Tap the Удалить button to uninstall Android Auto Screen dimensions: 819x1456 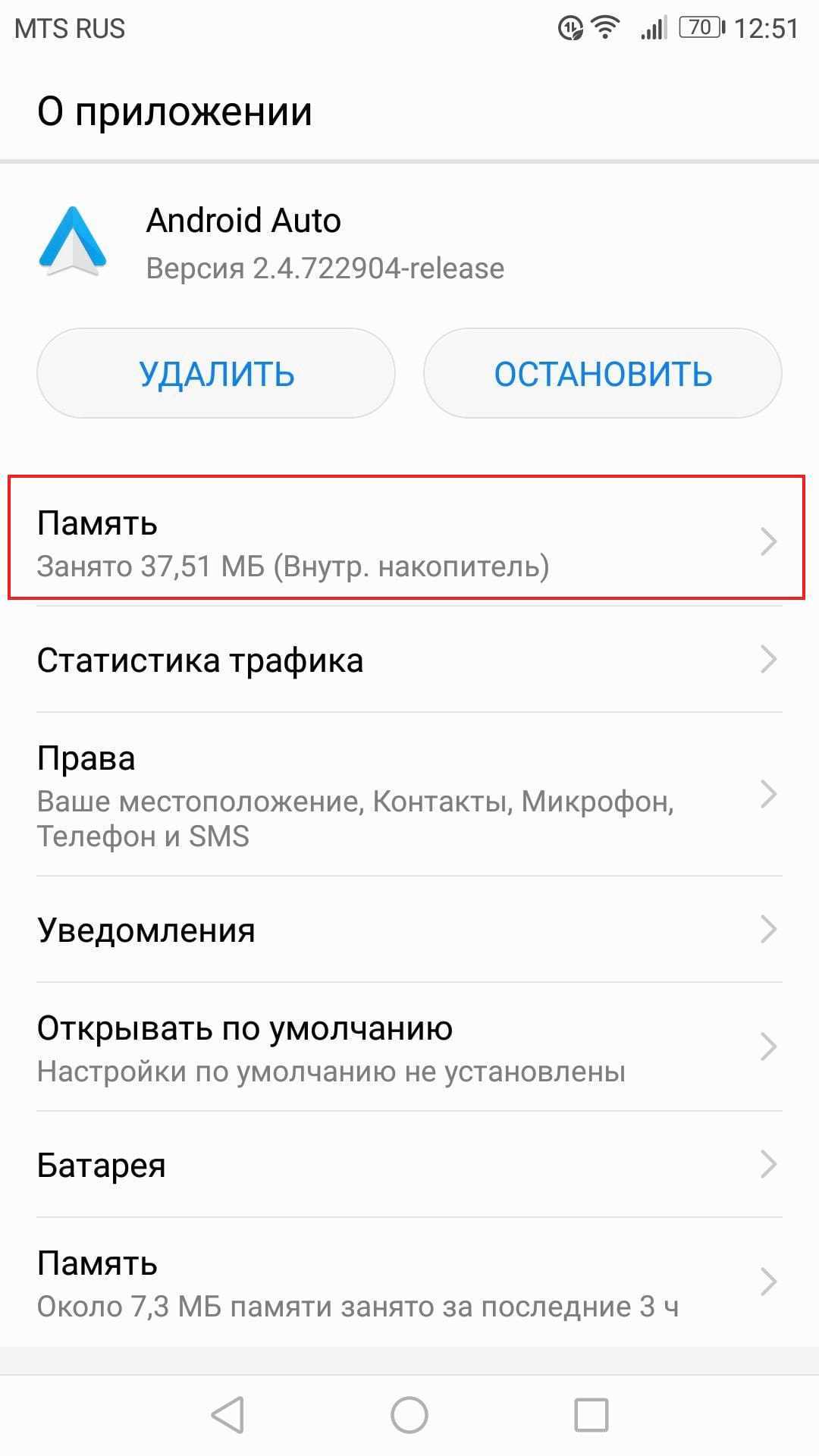[x=216, y=373]
